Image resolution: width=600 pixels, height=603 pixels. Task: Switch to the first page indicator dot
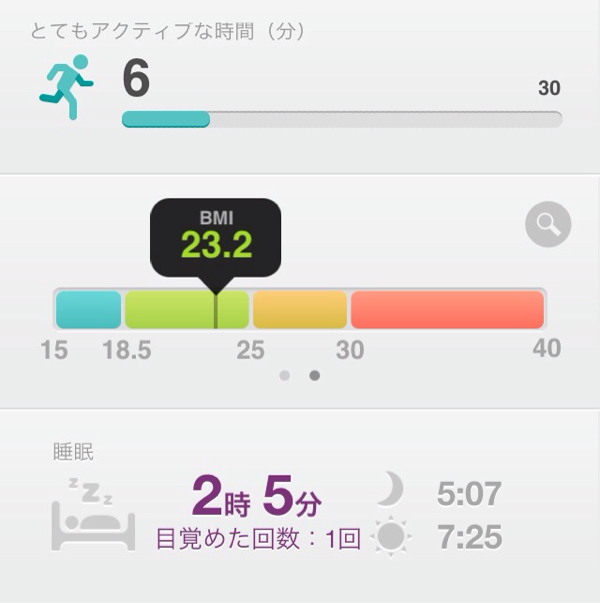tap(285, 376)
